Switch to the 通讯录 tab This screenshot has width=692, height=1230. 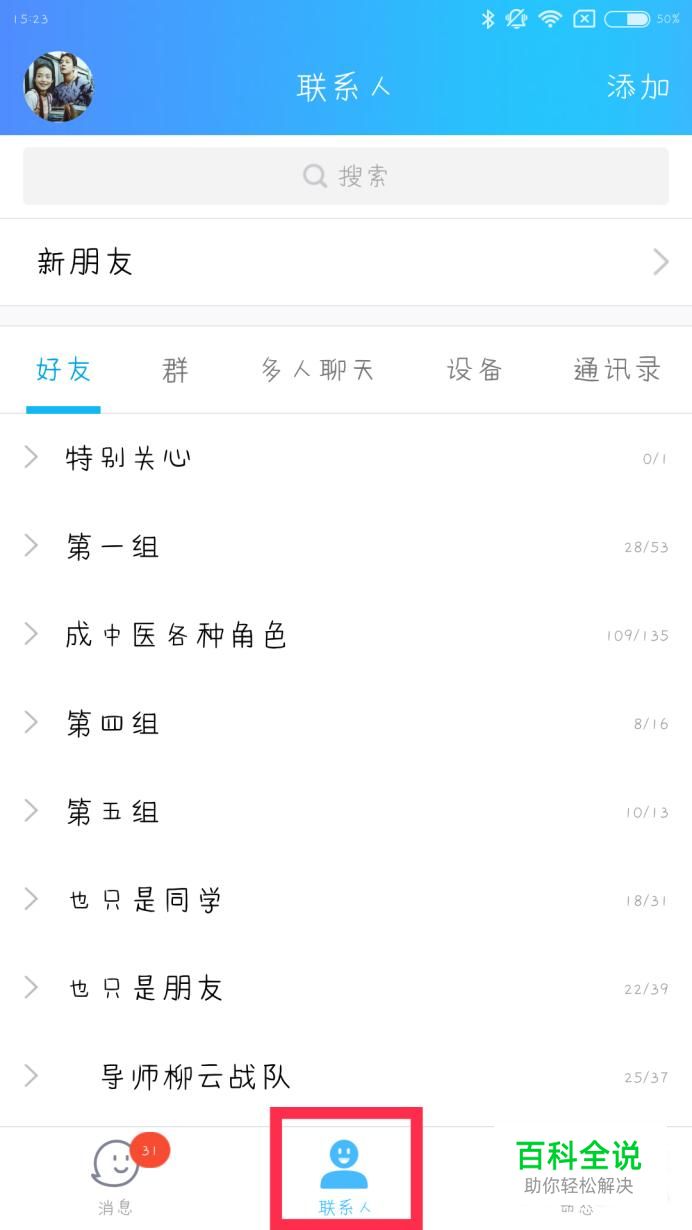(617, 370)
